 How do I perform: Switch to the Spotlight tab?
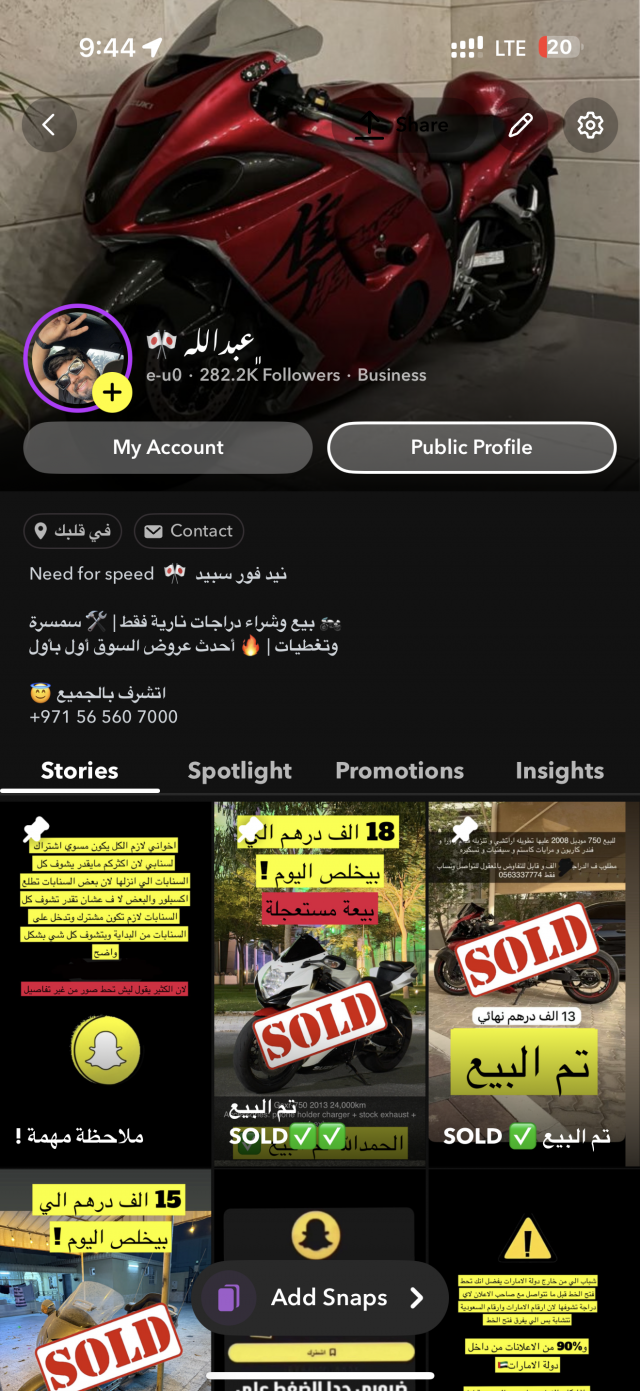(240, 771)
